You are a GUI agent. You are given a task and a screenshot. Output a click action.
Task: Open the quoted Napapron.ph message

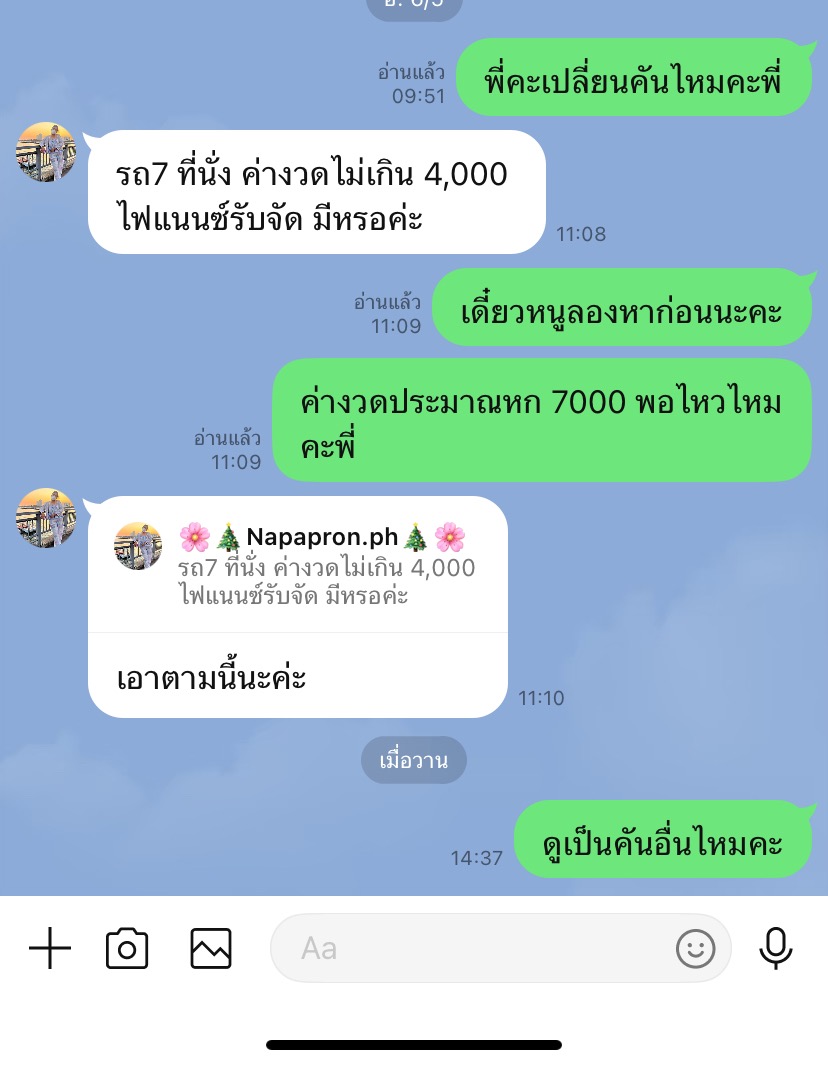(297, 566)
